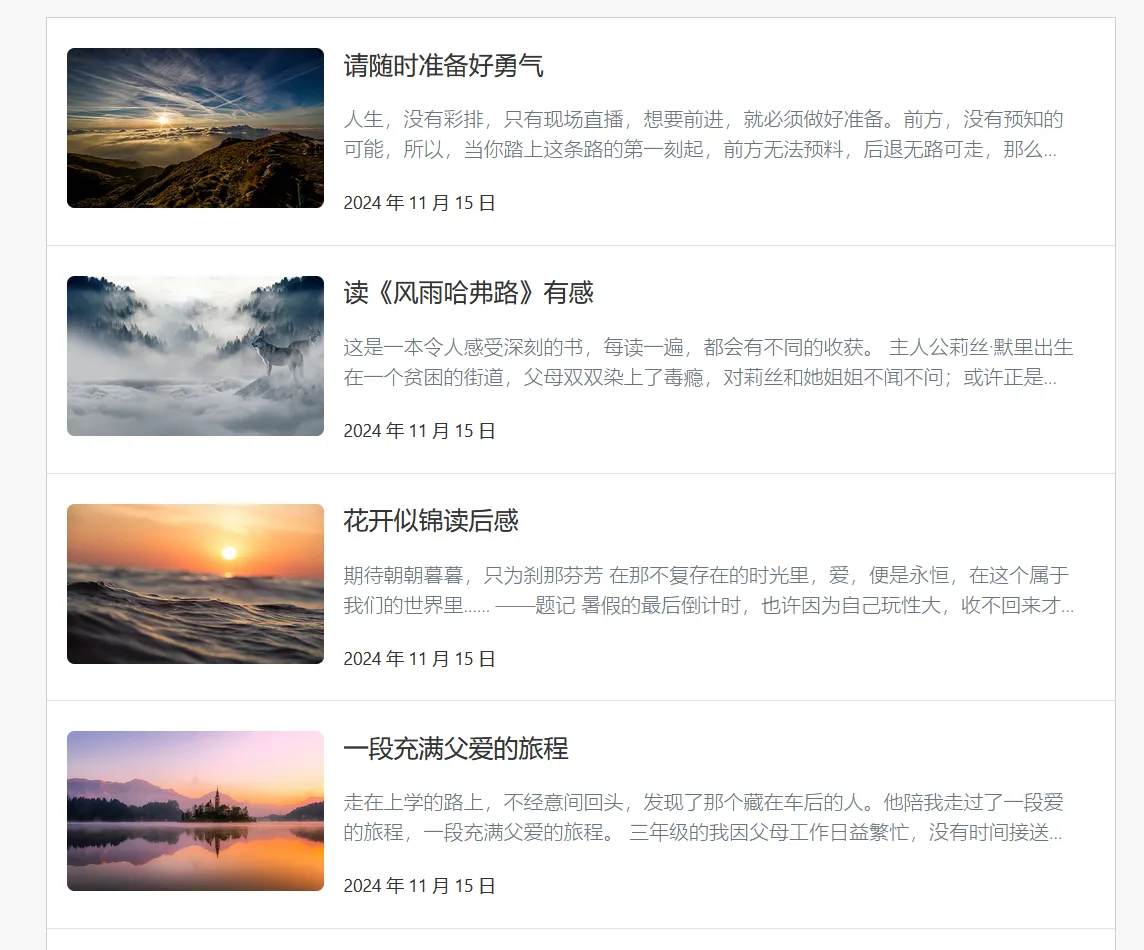Tap the misty wolf thumbnail image

click(x=195, y=356)
